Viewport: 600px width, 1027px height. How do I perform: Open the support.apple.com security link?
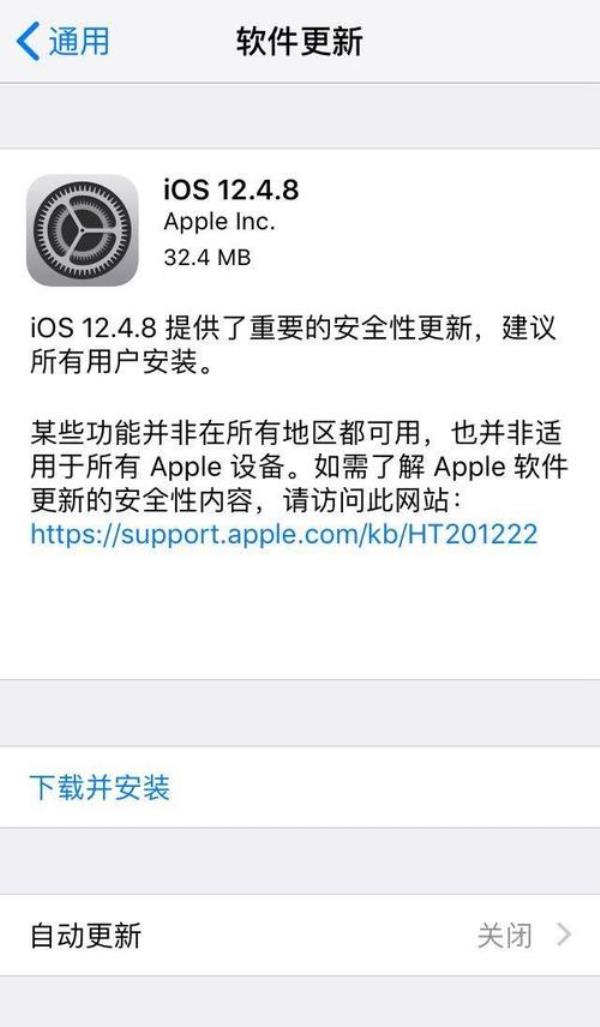pyautogui.click(x=283, y=534)
